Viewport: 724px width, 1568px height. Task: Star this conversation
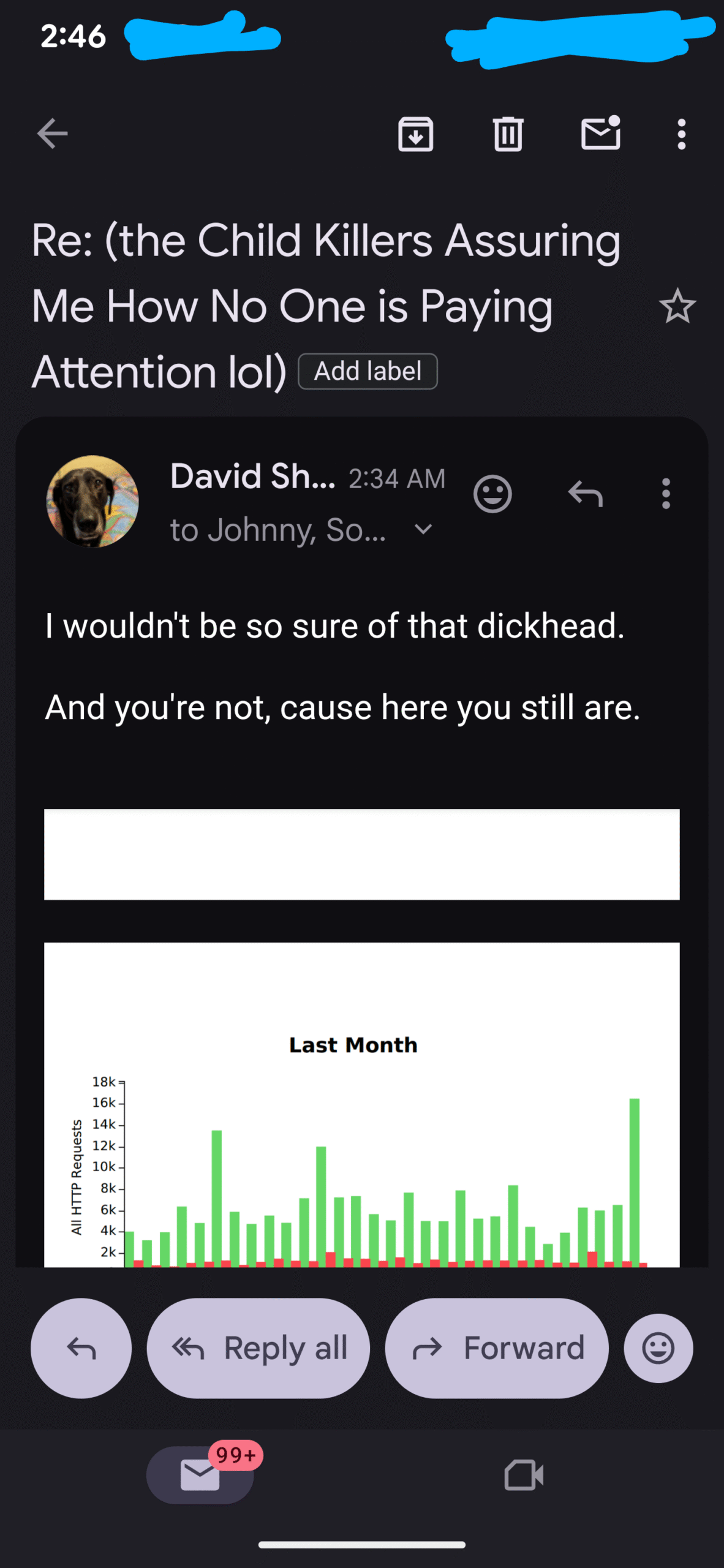677,306
